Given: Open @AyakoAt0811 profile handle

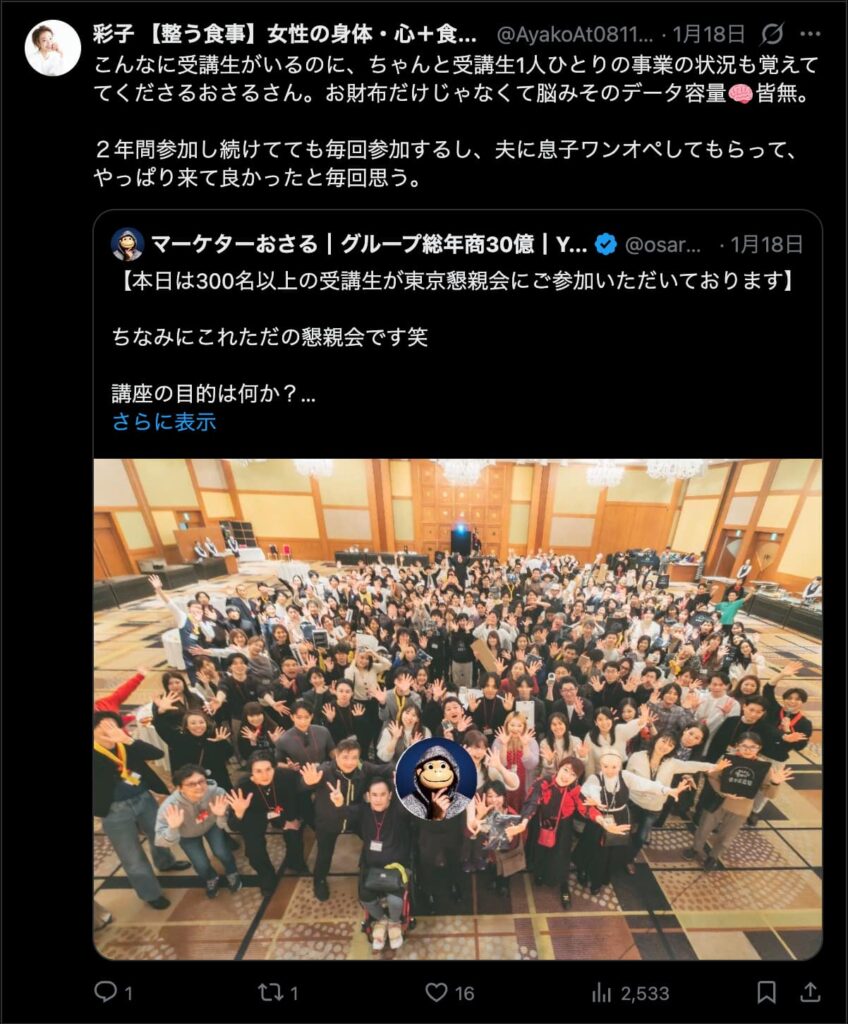Looking at the screenshot, I should [575, 34].
